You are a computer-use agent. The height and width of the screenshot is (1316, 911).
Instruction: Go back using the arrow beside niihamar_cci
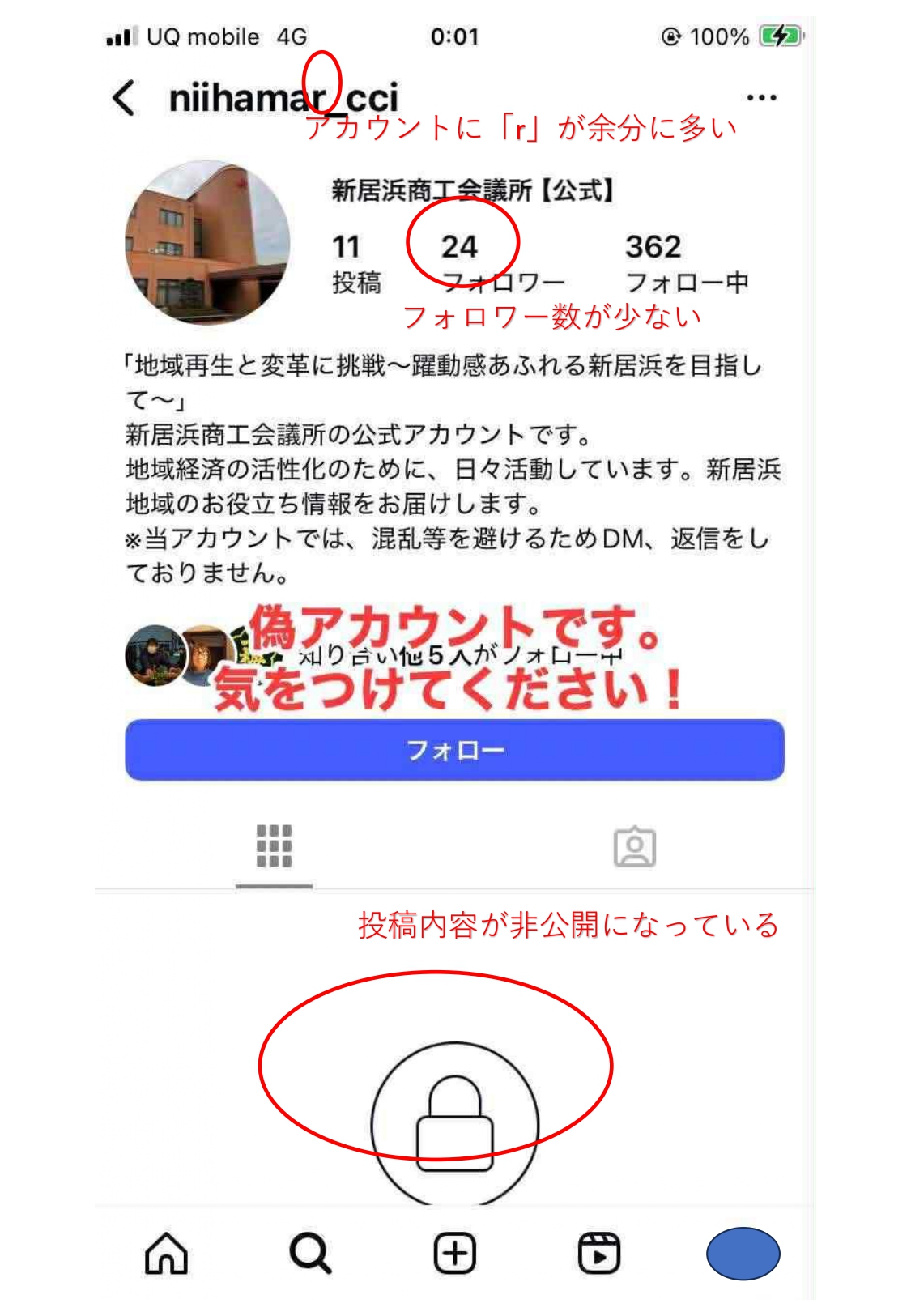coord(124,98)
